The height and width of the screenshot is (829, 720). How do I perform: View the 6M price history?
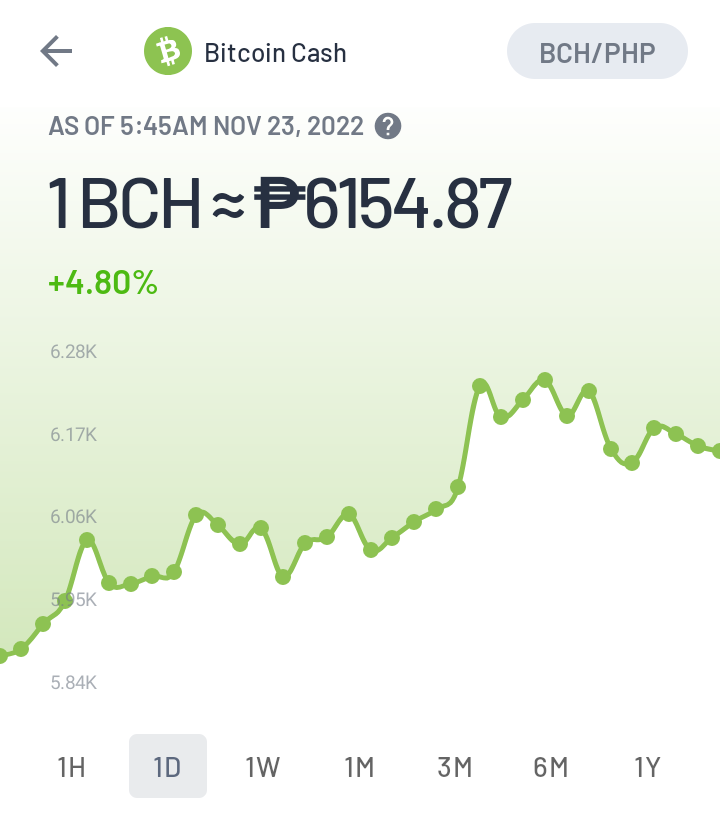coord(551,767)
